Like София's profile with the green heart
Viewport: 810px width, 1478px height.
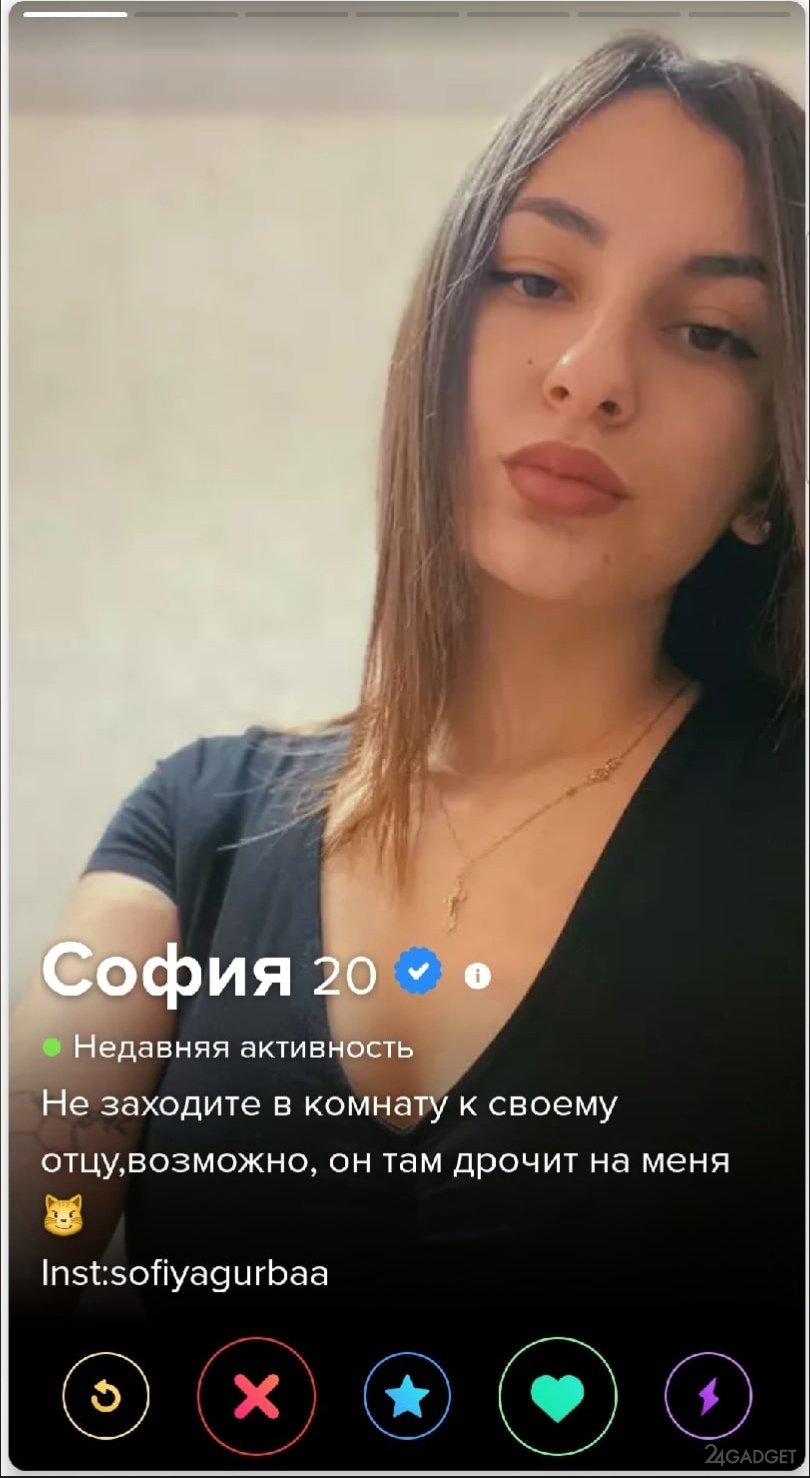(x=558, y=1395)
